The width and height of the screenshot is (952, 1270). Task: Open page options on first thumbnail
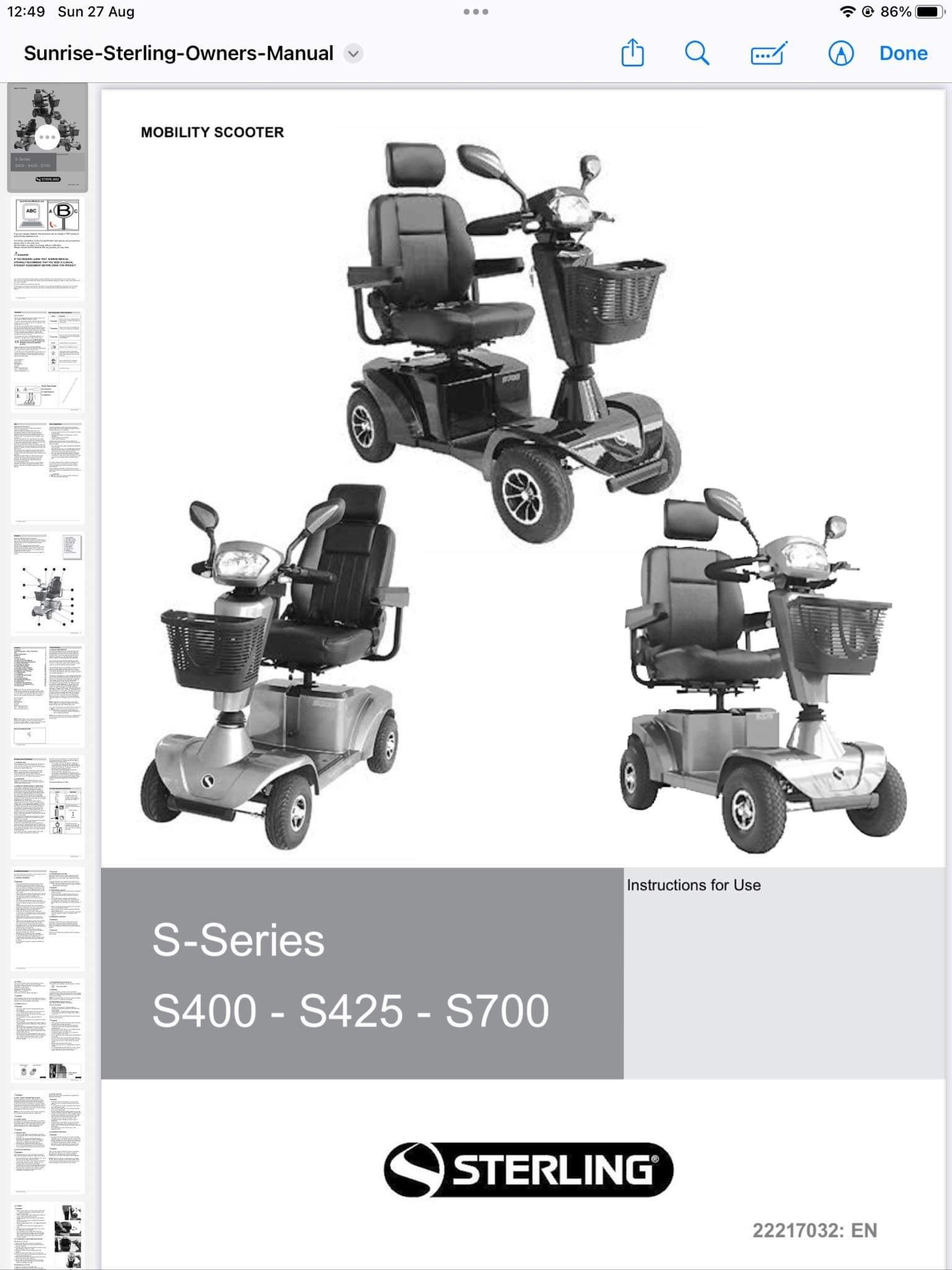coord(46,138)
